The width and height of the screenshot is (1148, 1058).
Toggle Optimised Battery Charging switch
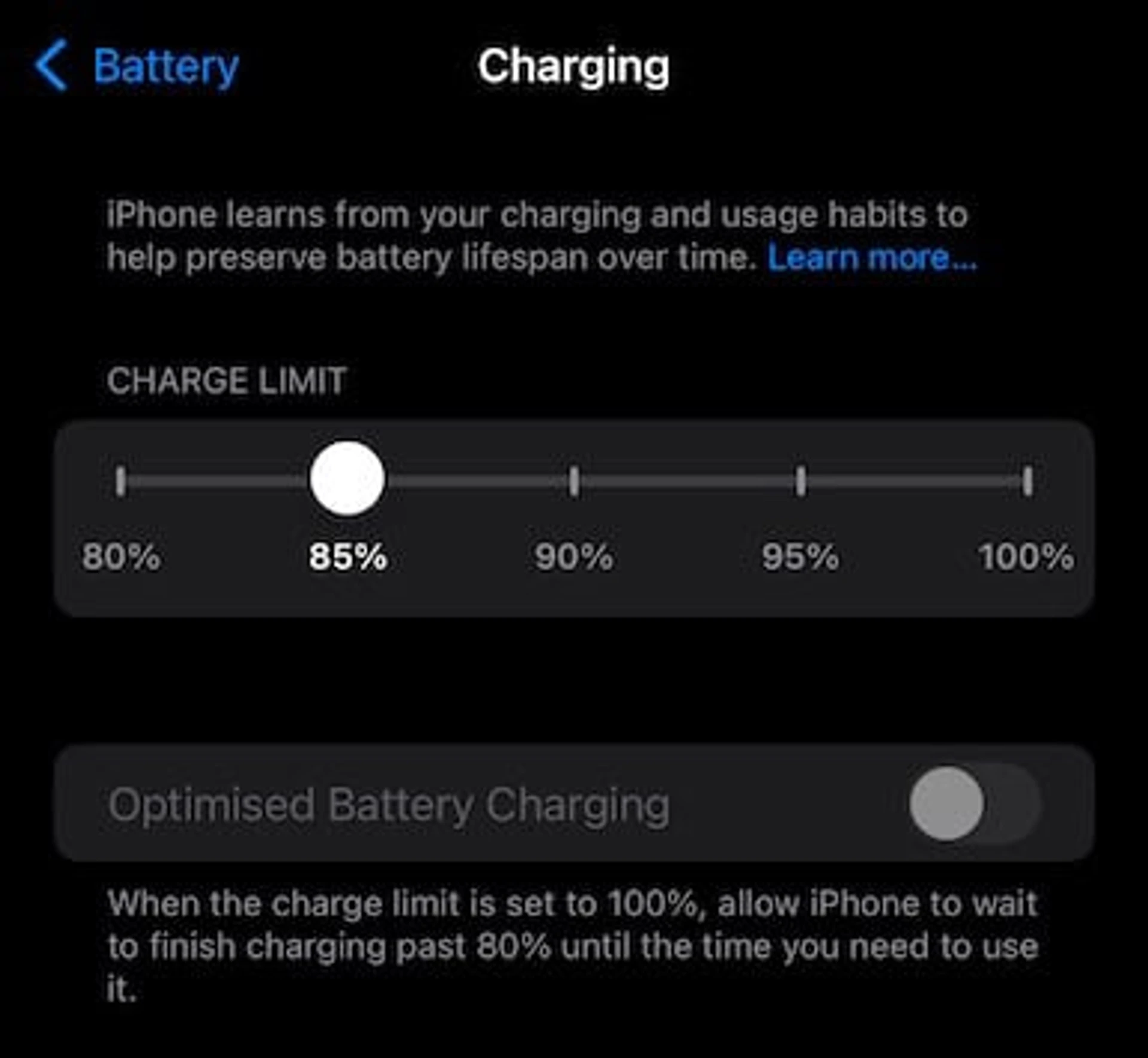[975, 803]
